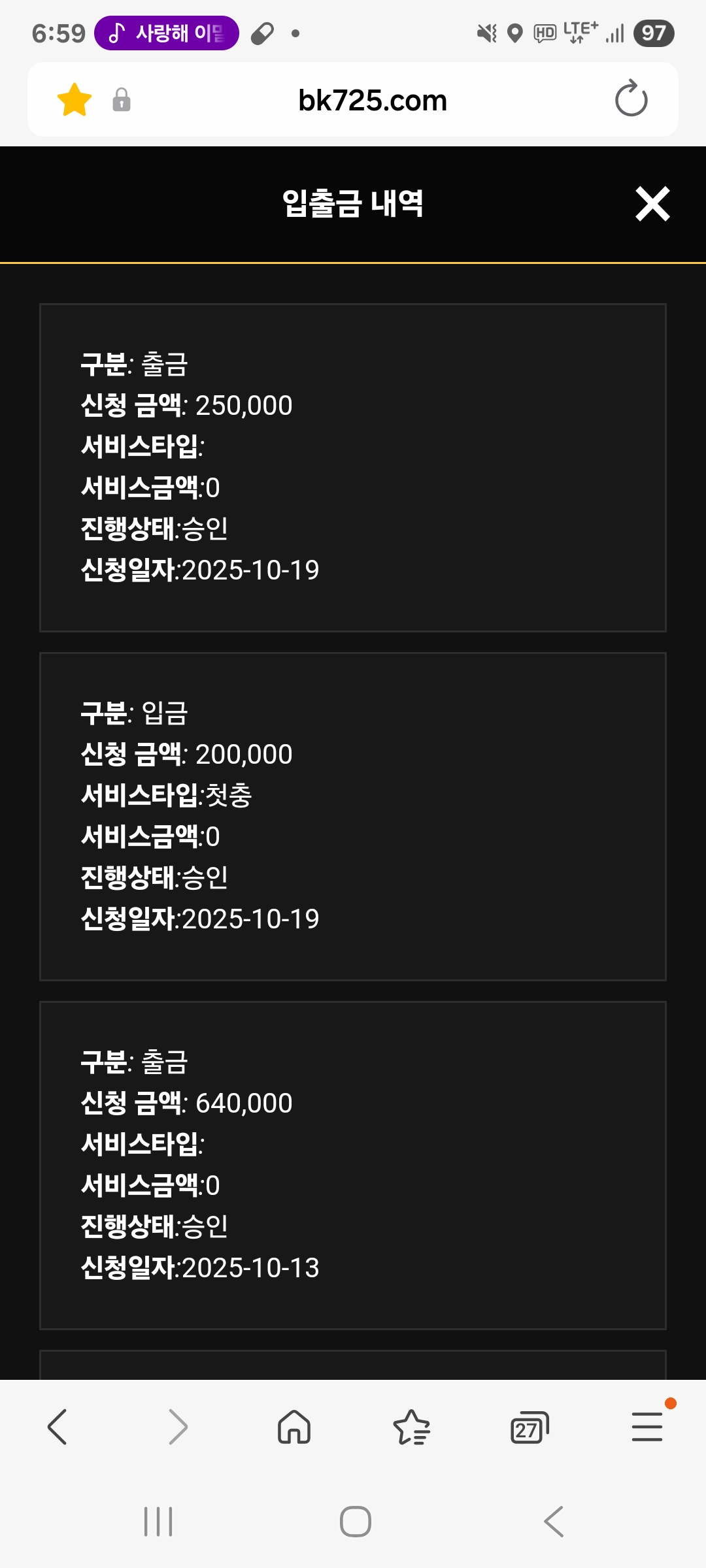Open the browser home page

click(x=294, y=1426)
